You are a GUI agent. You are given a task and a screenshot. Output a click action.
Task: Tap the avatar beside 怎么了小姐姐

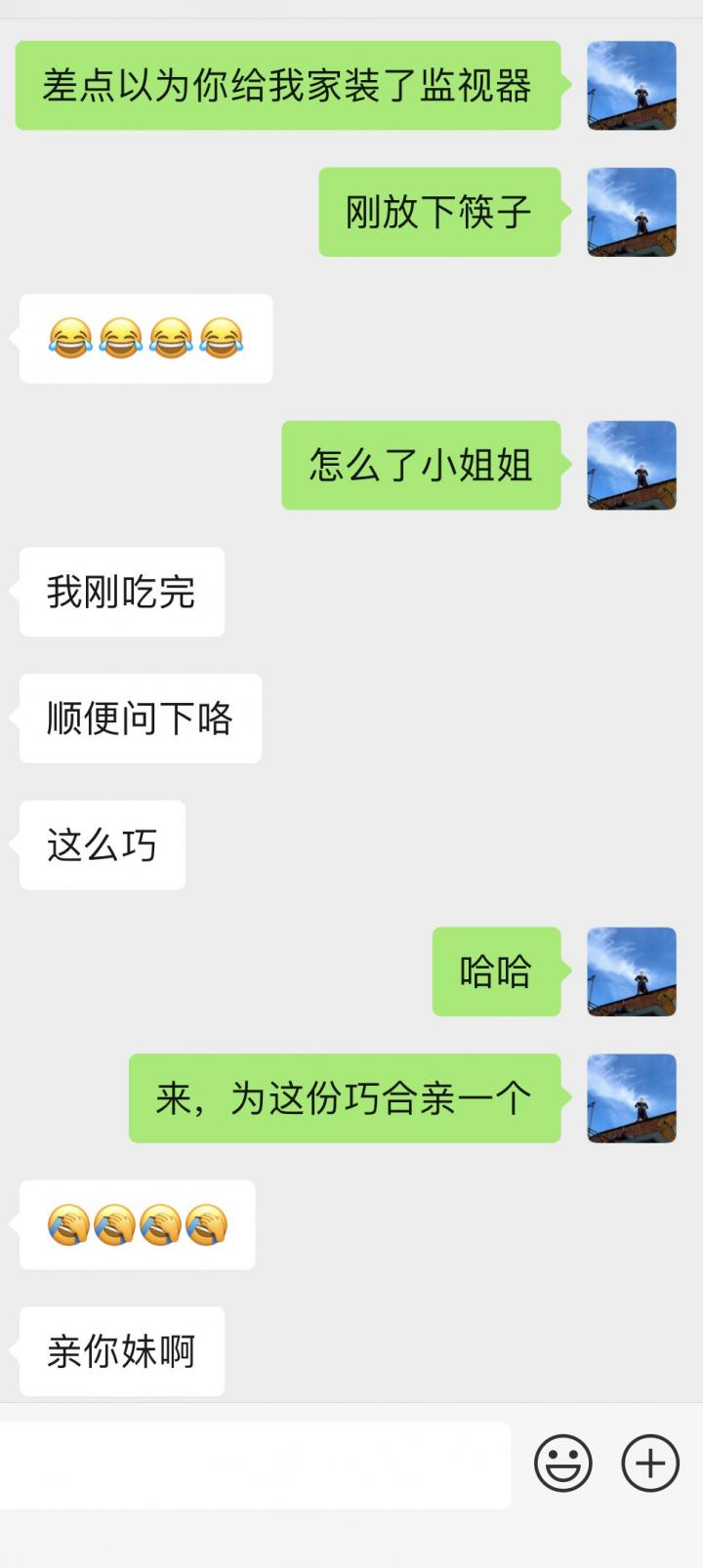point(631,467)
